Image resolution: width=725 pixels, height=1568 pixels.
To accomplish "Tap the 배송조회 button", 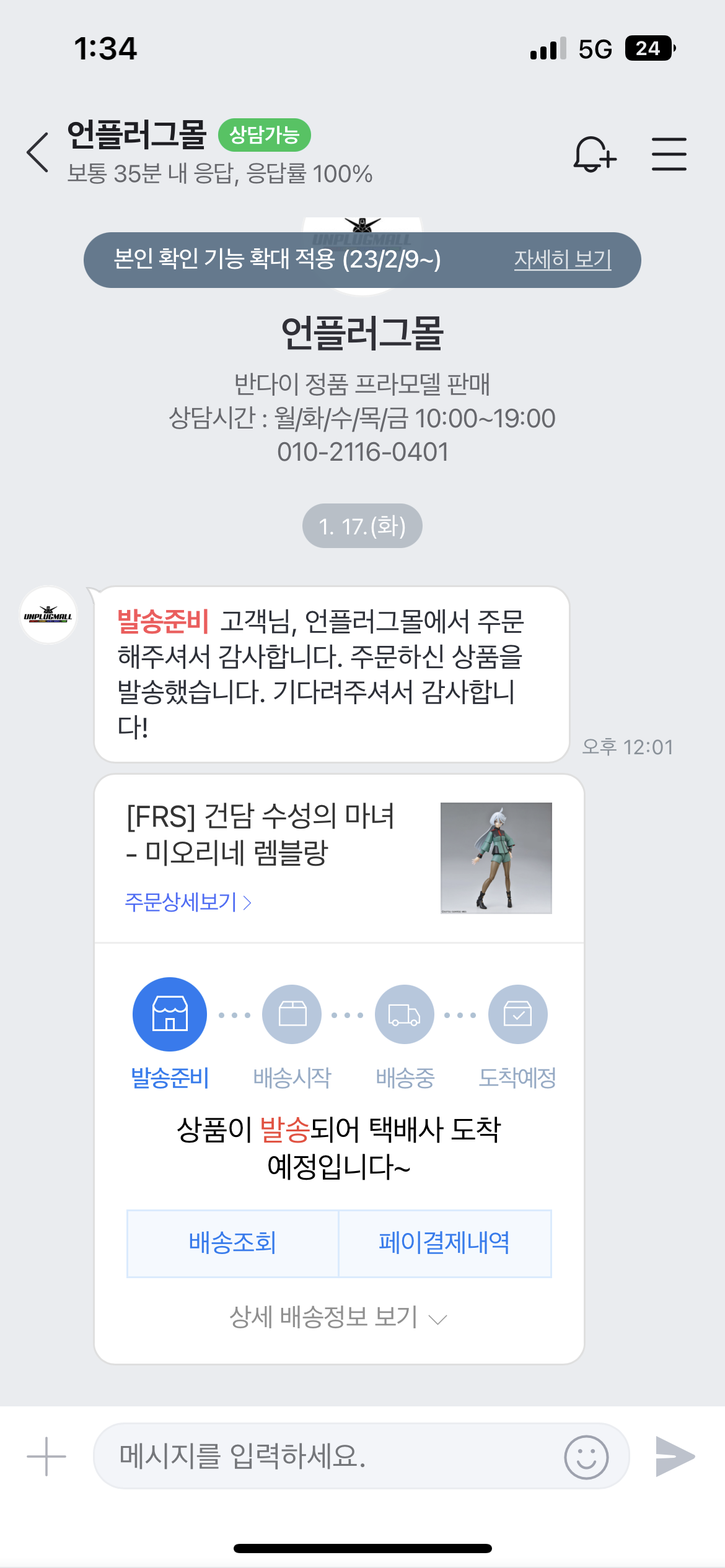I will [232, 1243].
